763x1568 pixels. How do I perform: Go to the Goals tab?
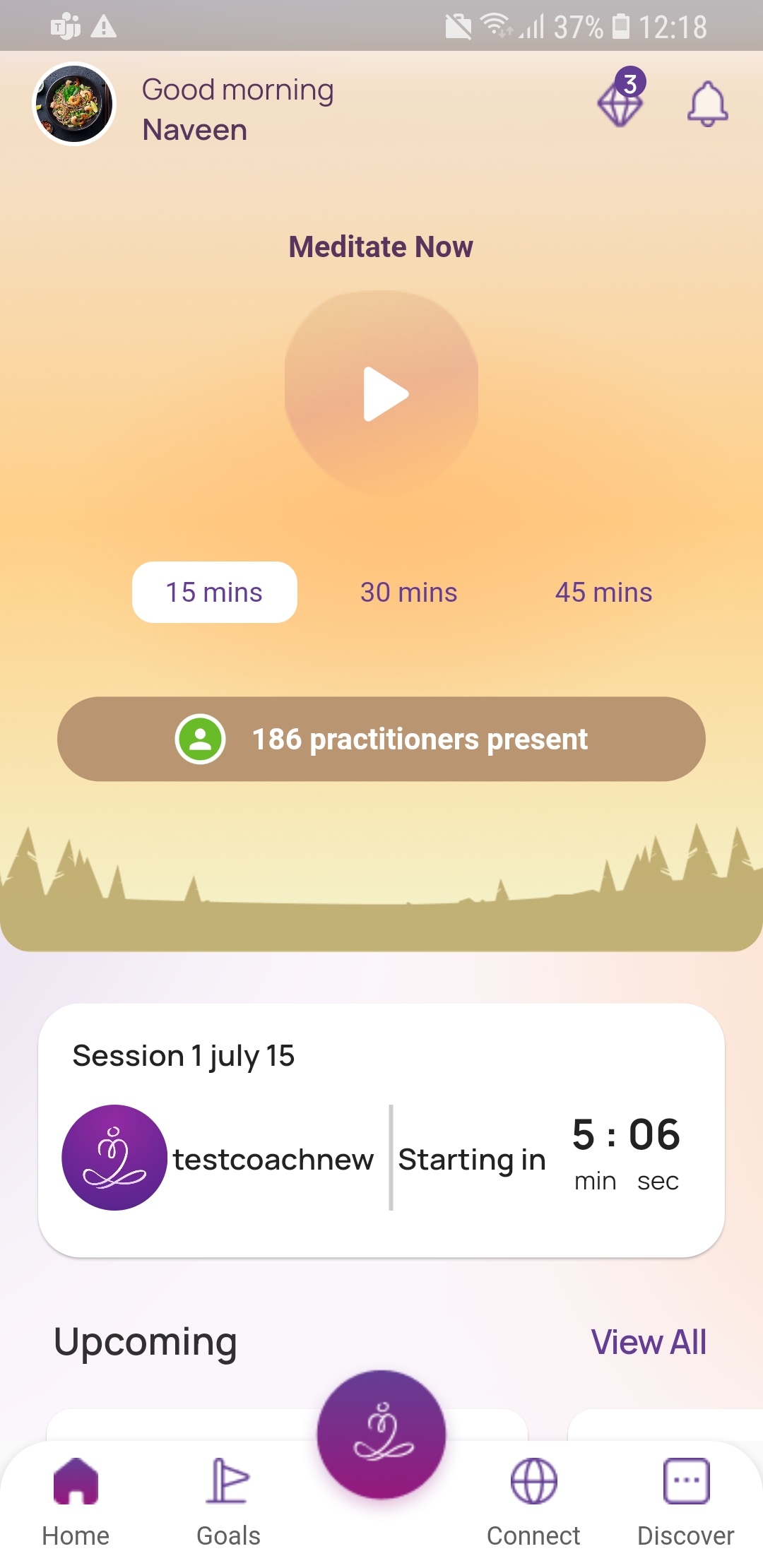point(228,1497)
